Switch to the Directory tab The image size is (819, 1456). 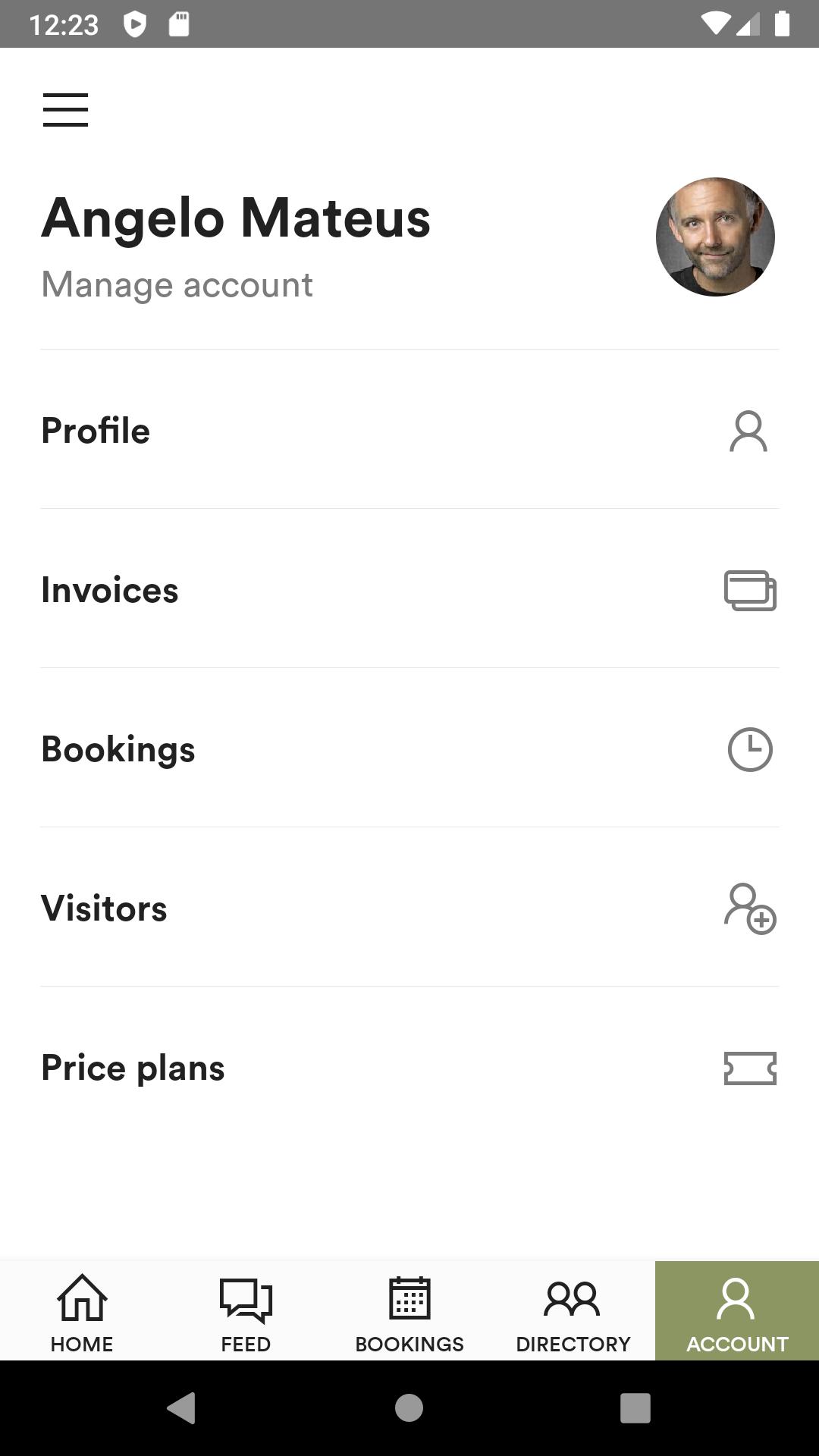(573, 1311)
